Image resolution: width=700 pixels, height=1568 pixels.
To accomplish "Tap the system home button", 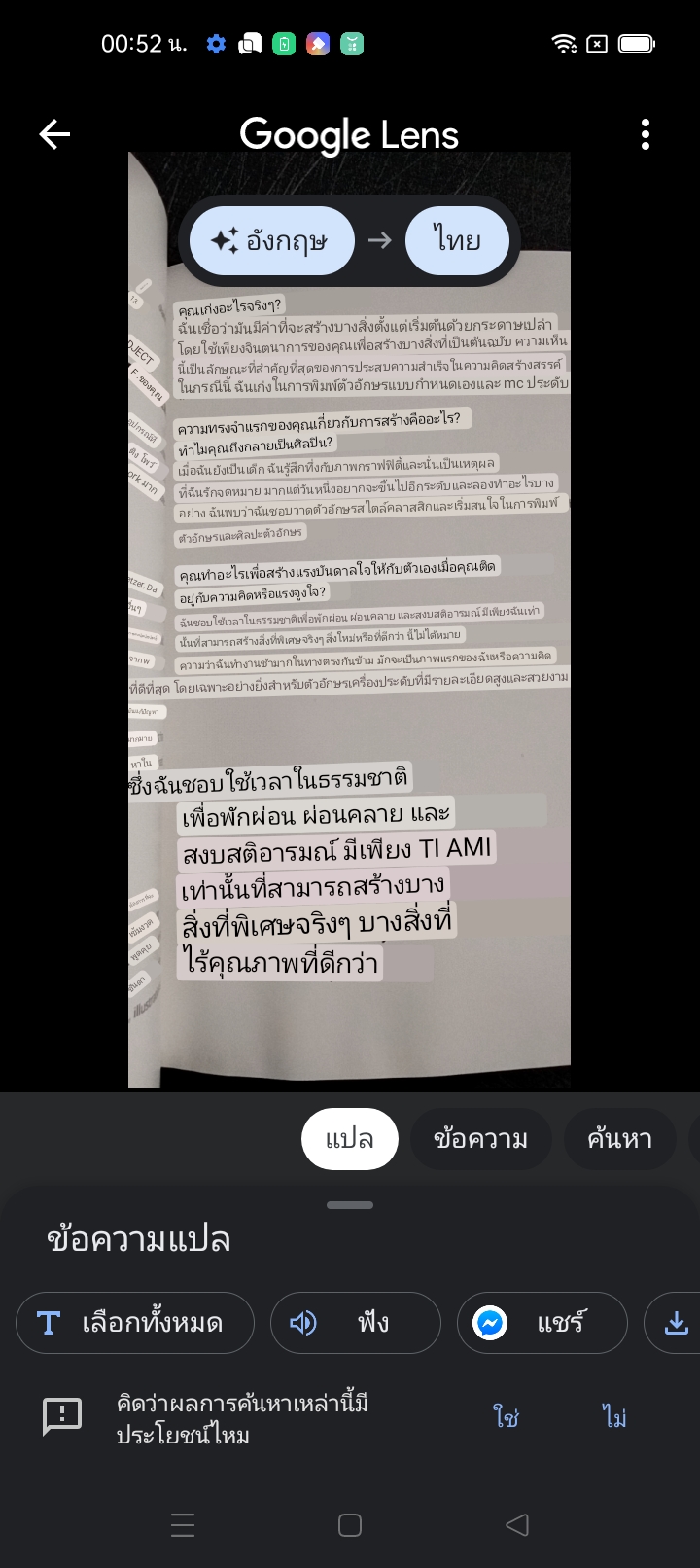I will 350,1525.
